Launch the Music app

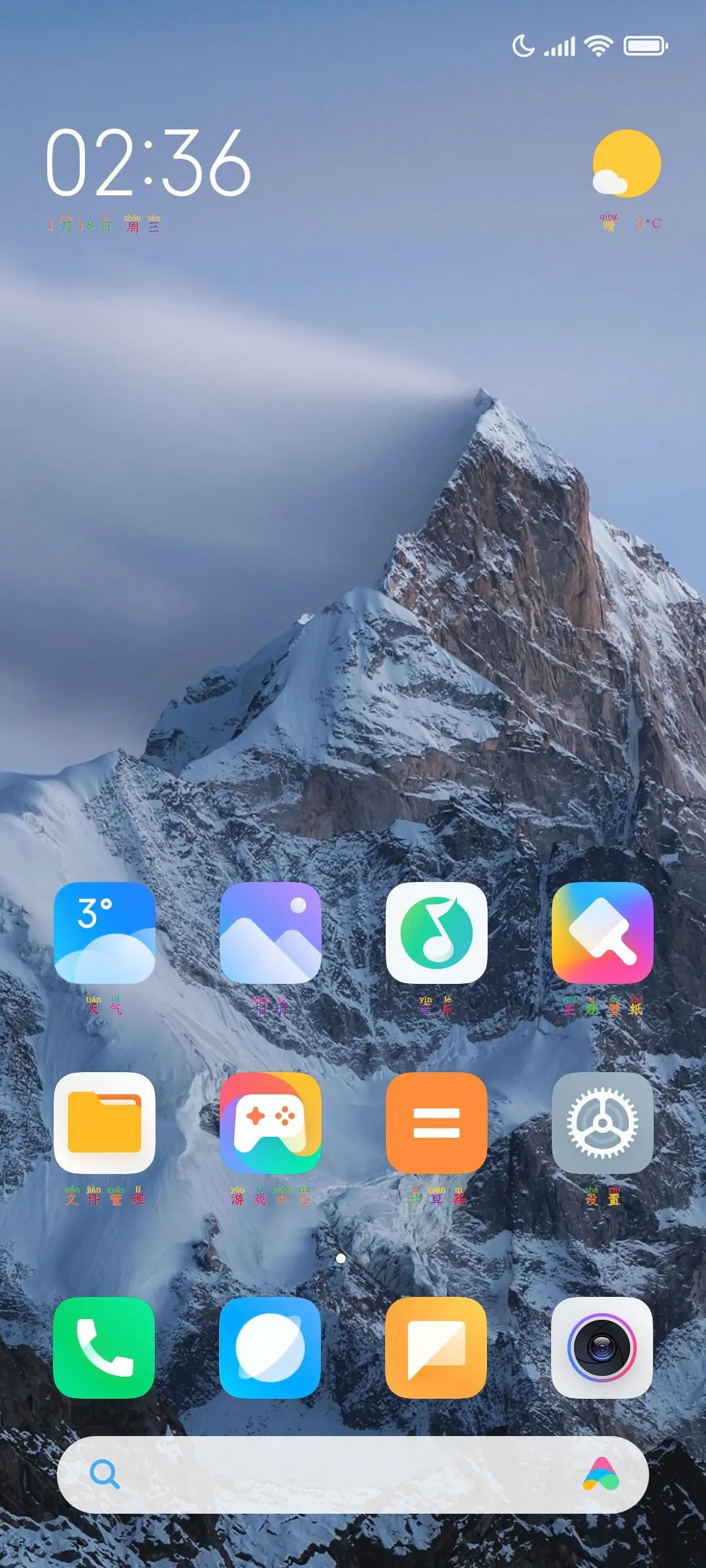[x=437, y=933]
